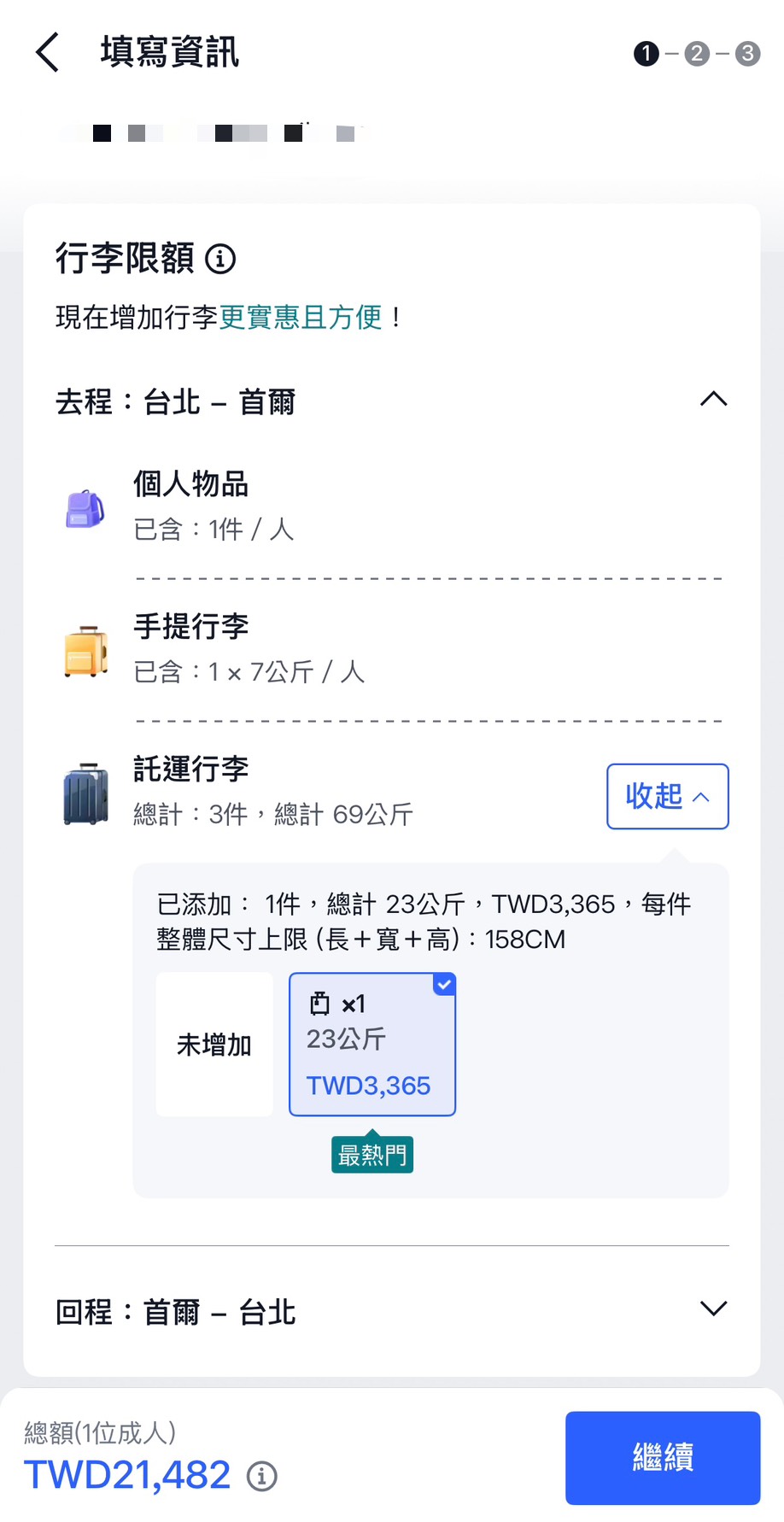Click the suitcase icon beside 託運行李
Image resolution: width=784 pixels, height=1522 pixels.
84,793
